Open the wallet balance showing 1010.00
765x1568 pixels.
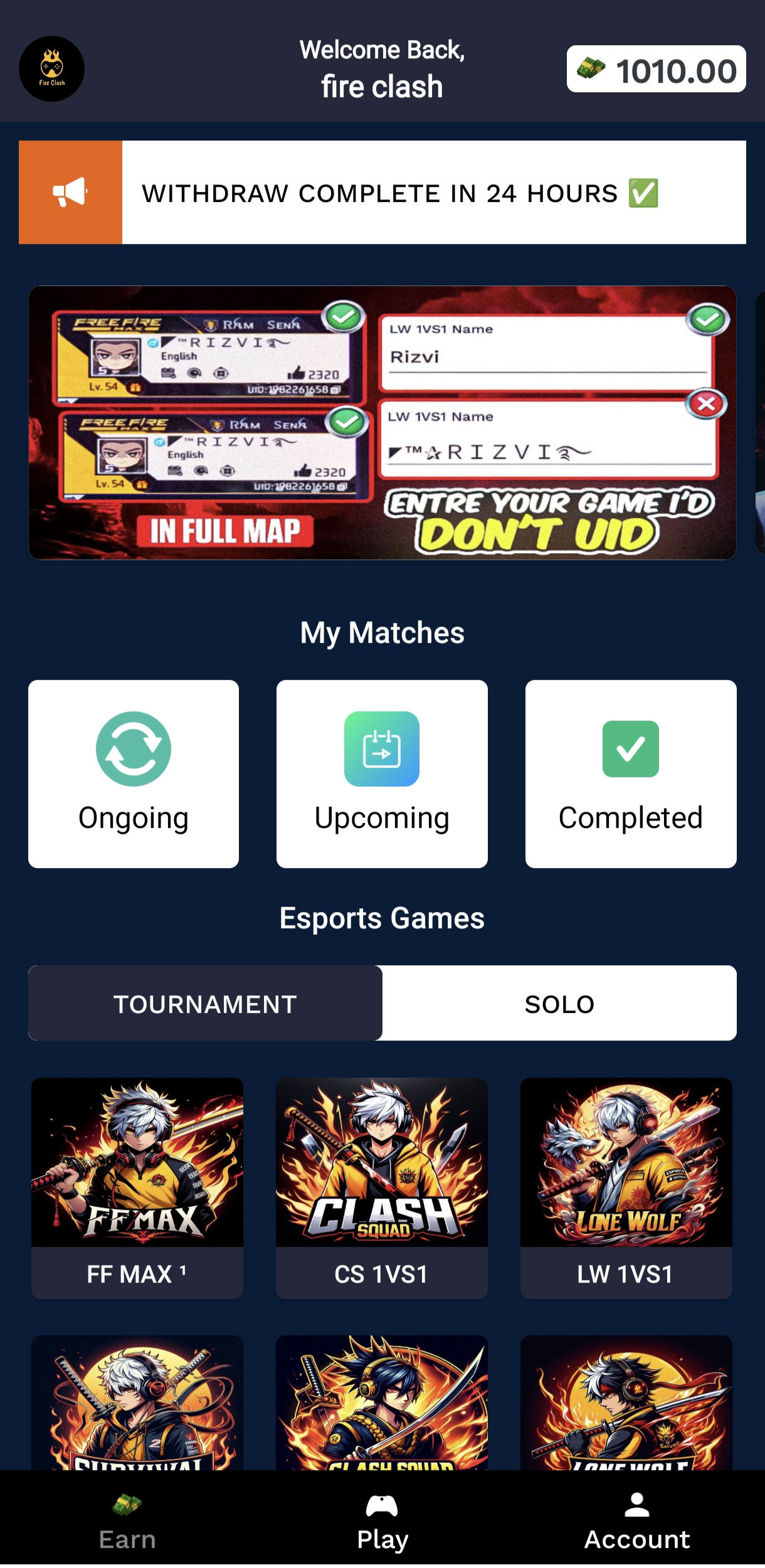[x=656, y=69]
